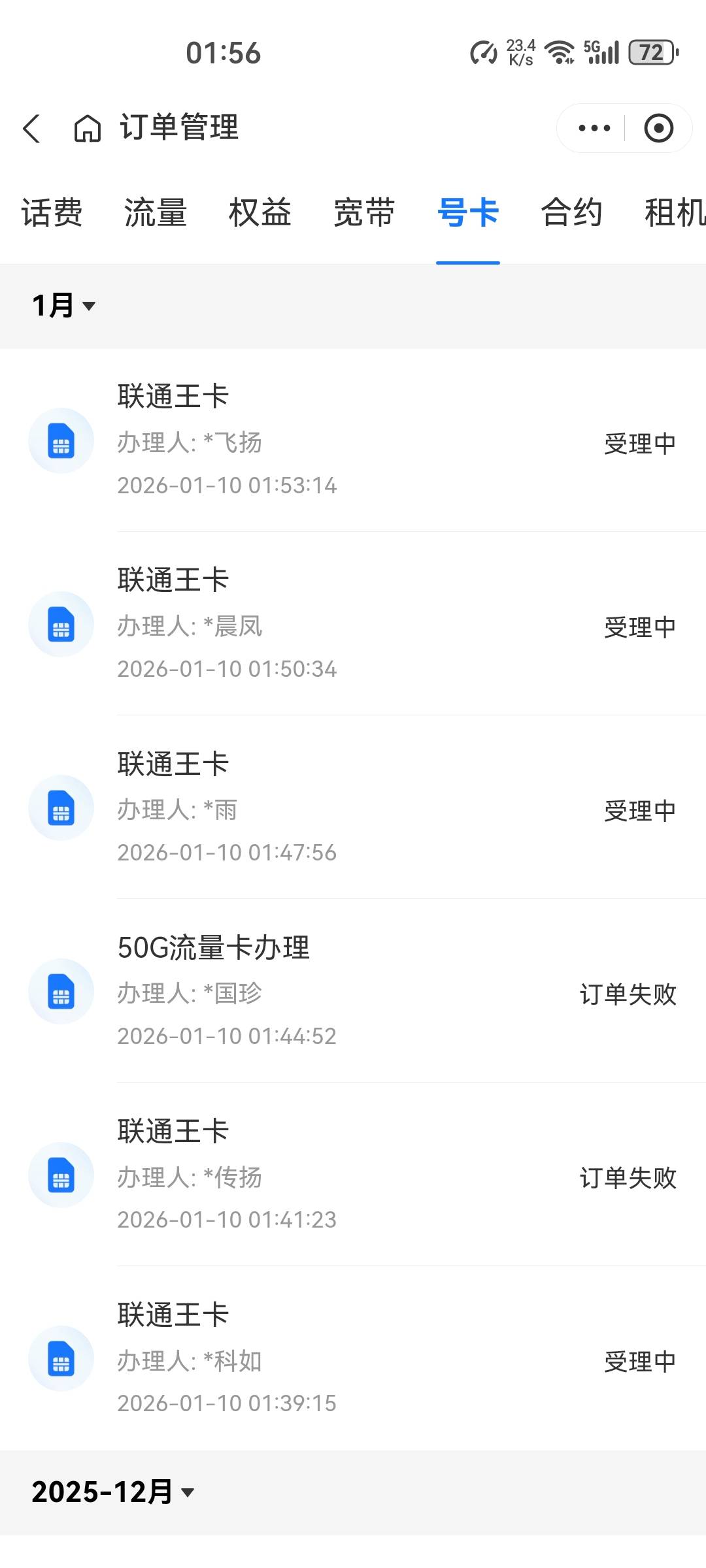The width and height of the screenshot is (706, 1568).
Task: Go back from 订单管理 page
Action: coord(31,128)
